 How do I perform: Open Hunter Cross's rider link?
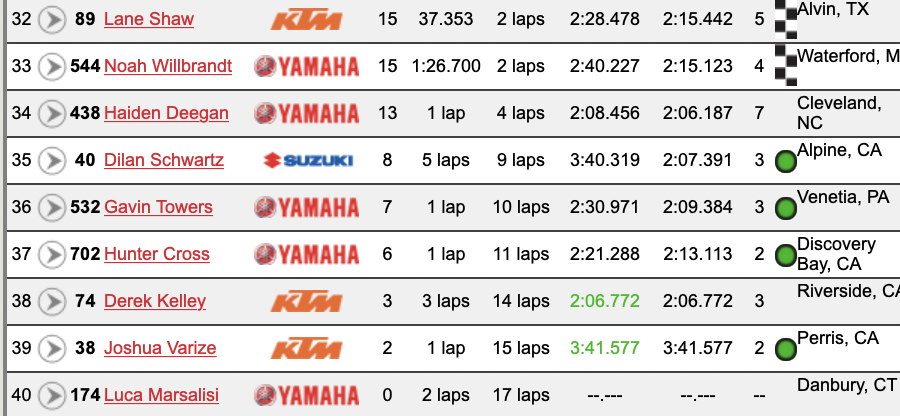pos(157,254)
